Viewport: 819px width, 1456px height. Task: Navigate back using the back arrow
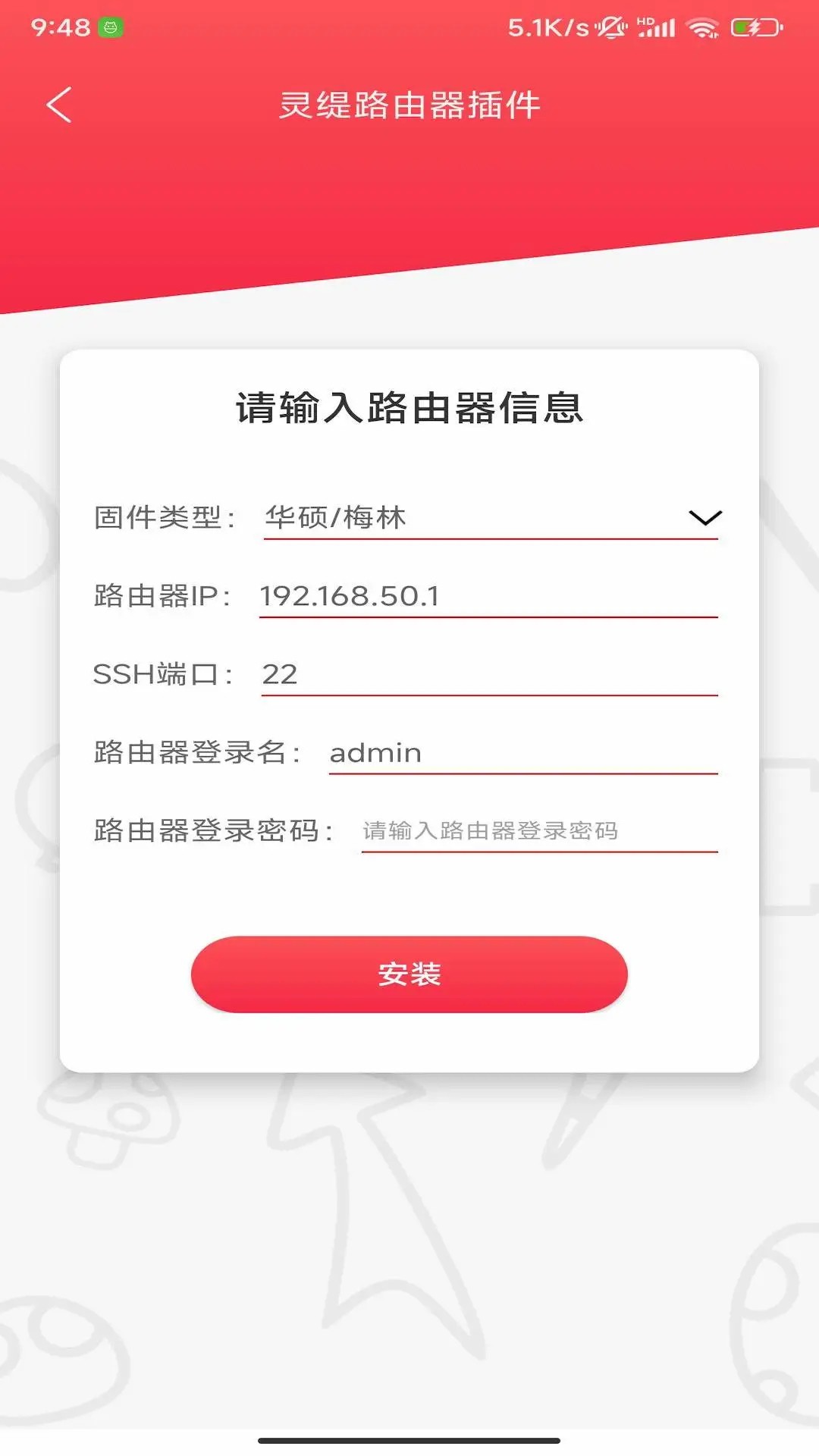pos(59,106)
